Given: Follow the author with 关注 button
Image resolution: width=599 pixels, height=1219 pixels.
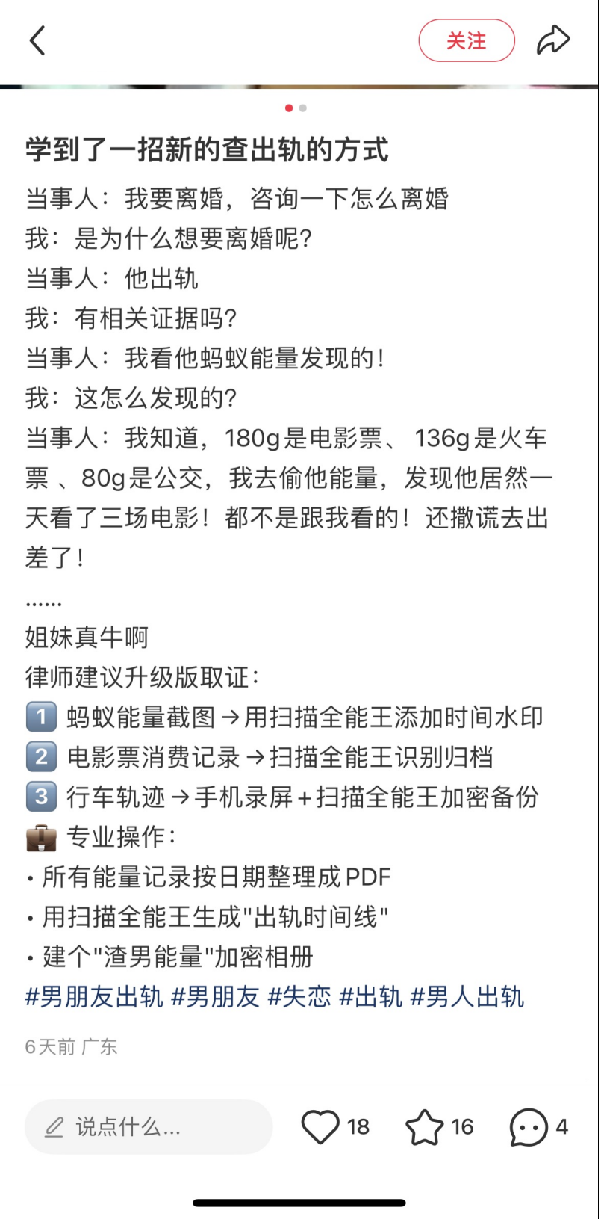Looking at the screenshot, I should click(467, 41).
